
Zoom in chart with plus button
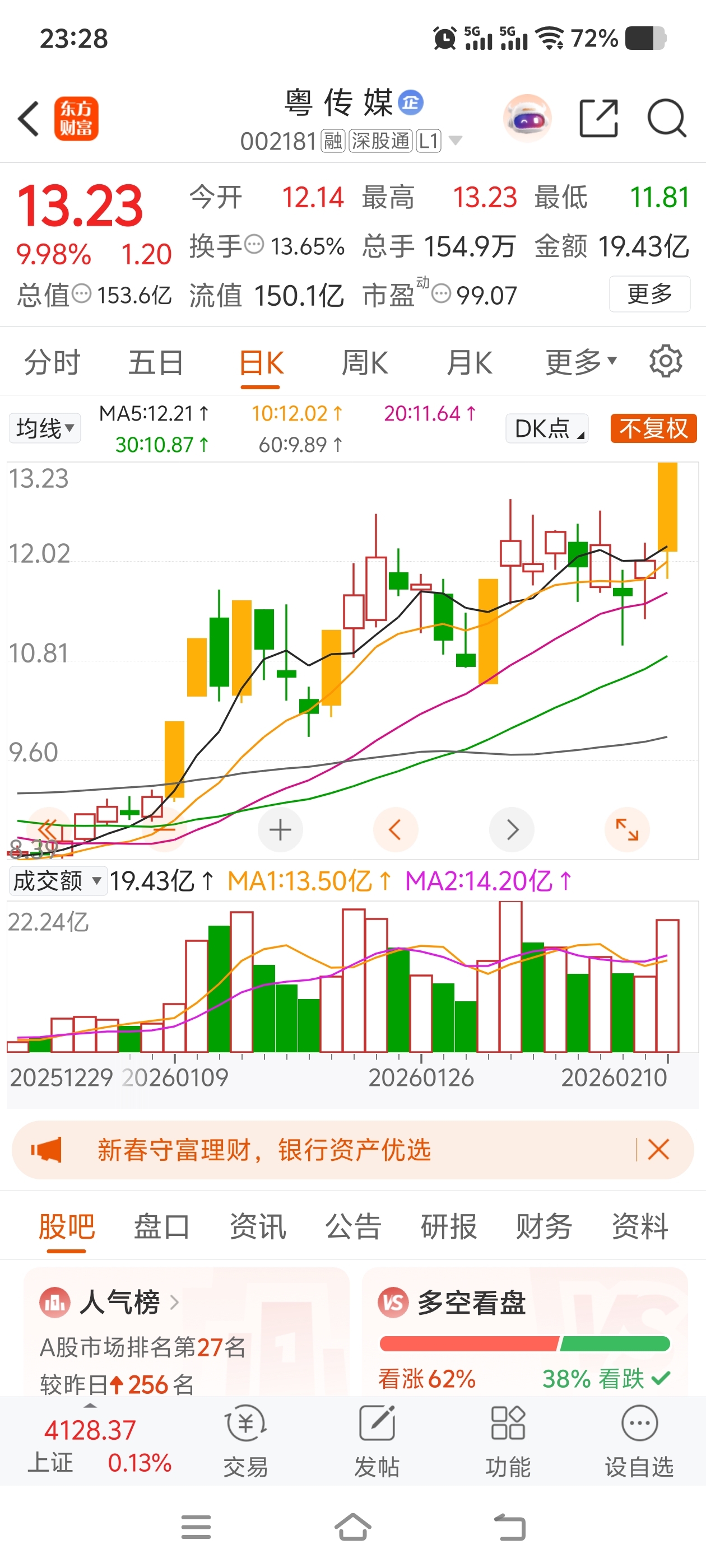(280, 830)
